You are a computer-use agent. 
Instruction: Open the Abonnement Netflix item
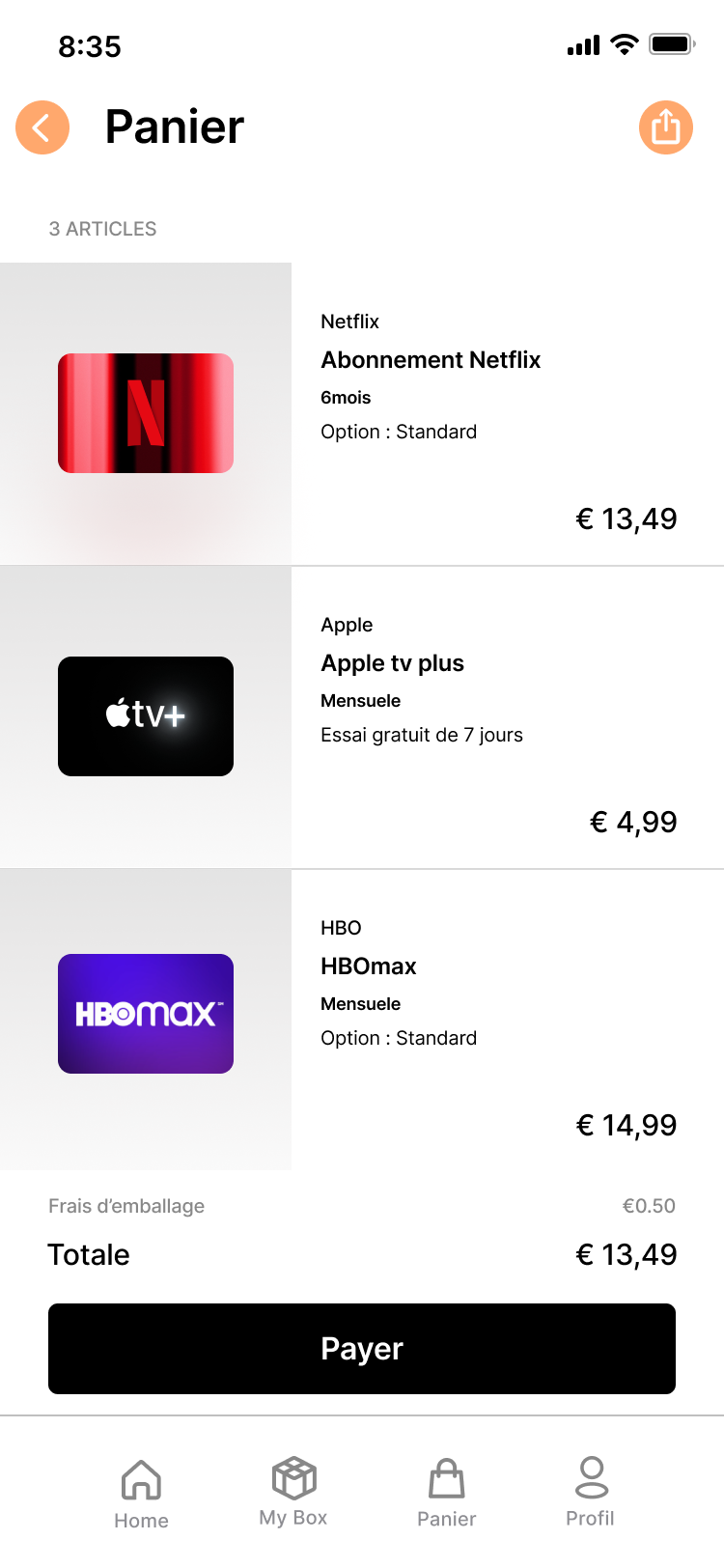[x=431, y=360]
